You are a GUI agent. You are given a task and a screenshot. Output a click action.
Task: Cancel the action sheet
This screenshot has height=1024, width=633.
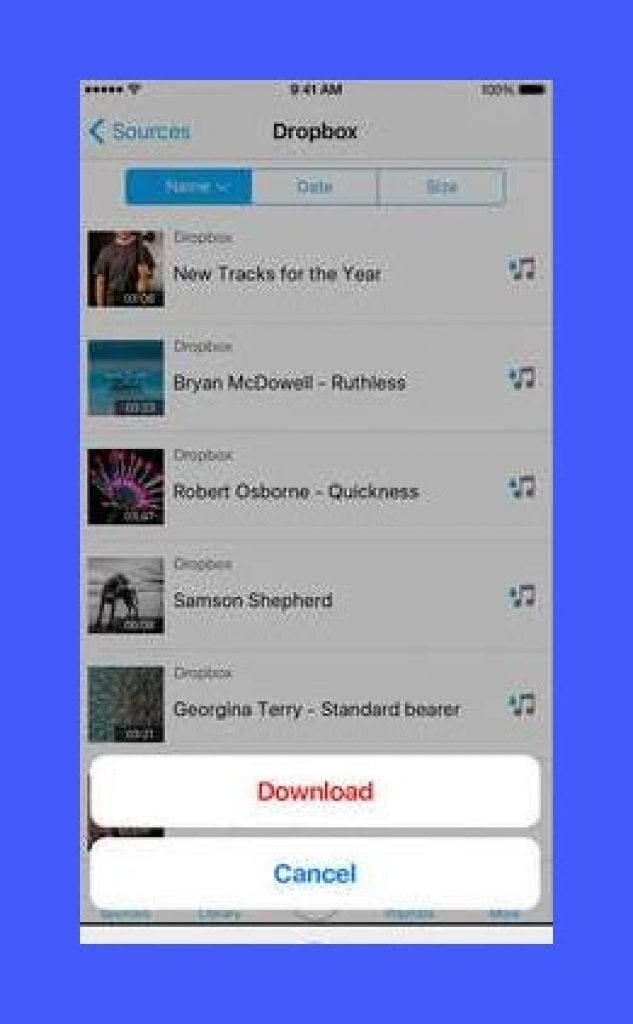point(315,873)
